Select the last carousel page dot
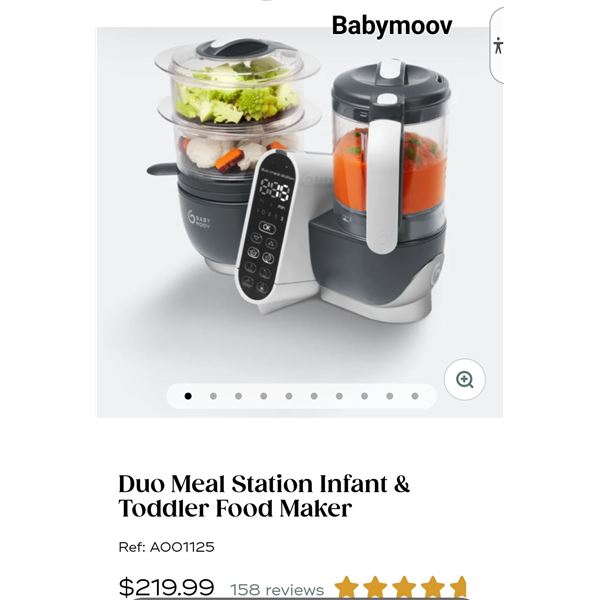 pos(415,396)
